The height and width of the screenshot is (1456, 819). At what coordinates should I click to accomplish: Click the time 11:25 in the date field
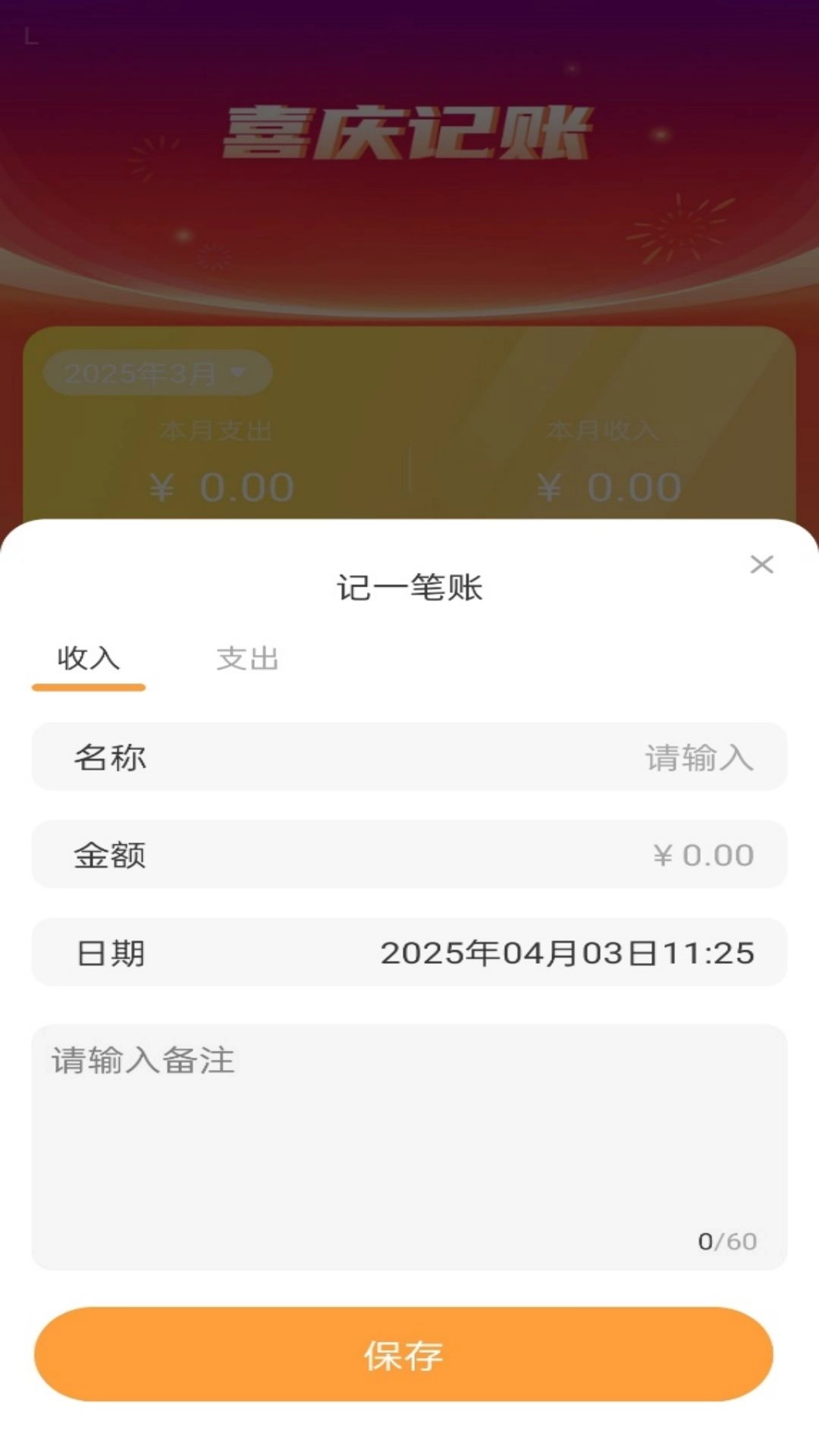click(711, 953)
